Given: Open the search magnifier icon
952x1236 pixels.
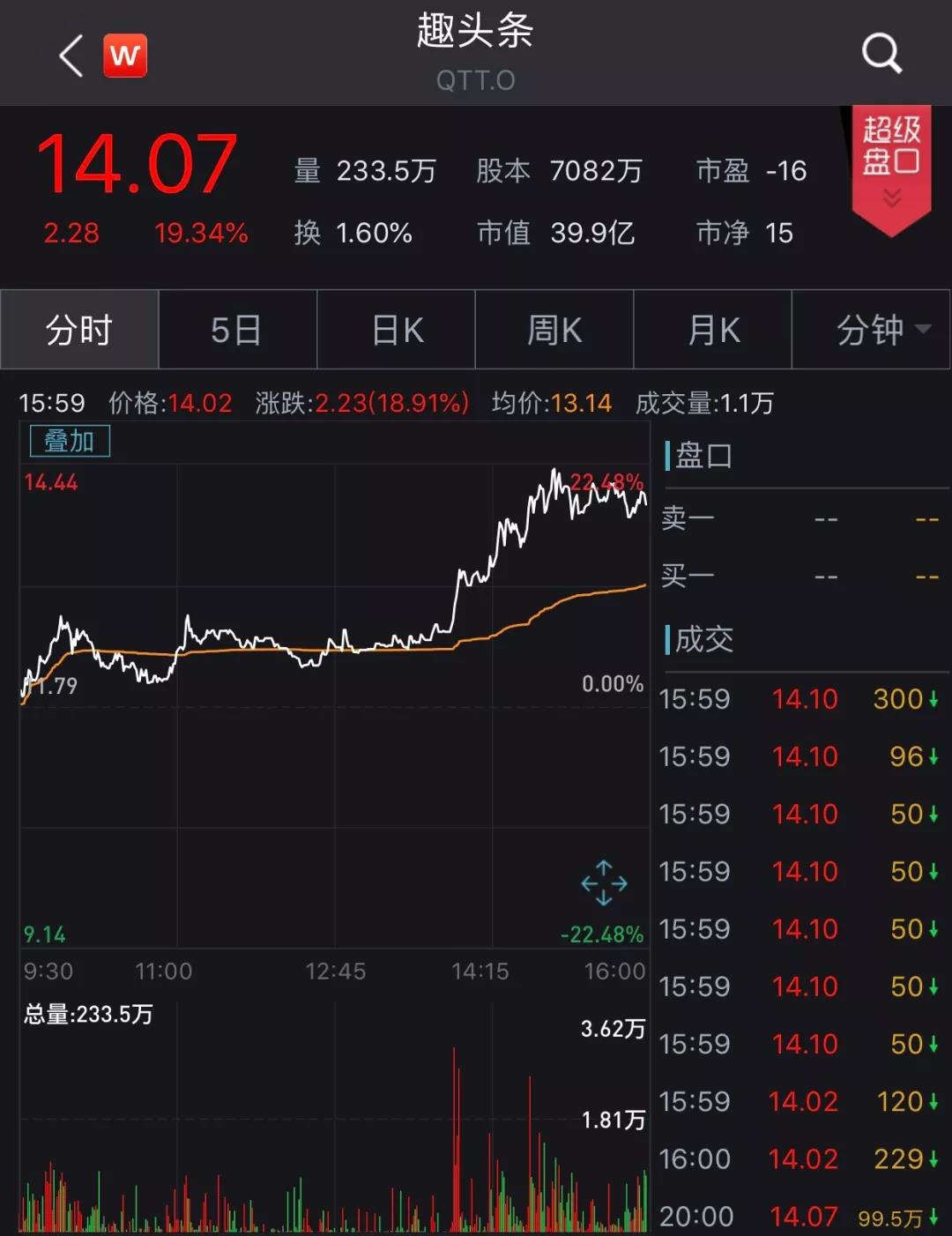Looking at the screenshot, I should tap(881, 55).
